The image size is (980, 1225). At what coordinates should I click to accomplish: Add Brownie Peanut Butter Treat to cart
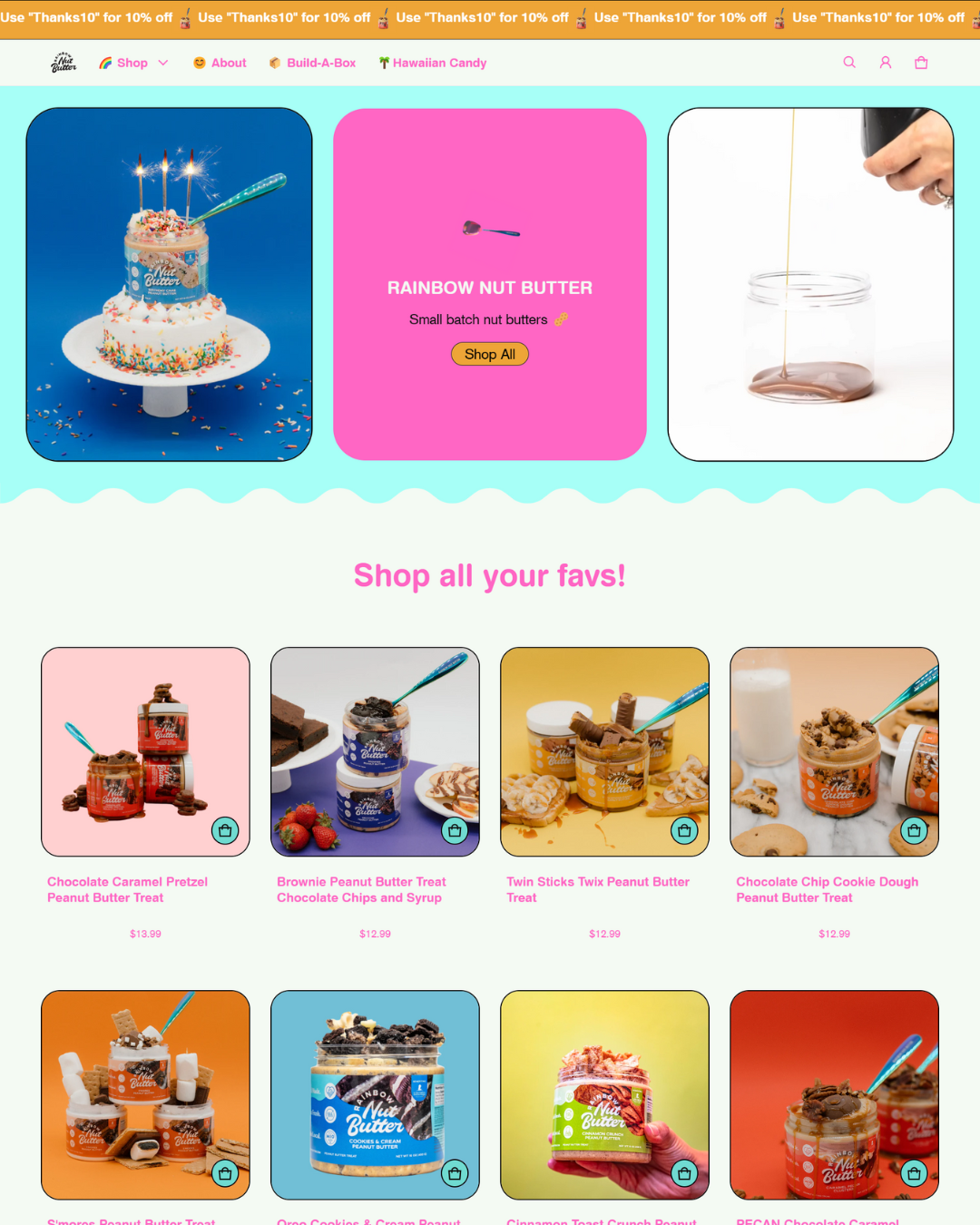click(455, 829)
